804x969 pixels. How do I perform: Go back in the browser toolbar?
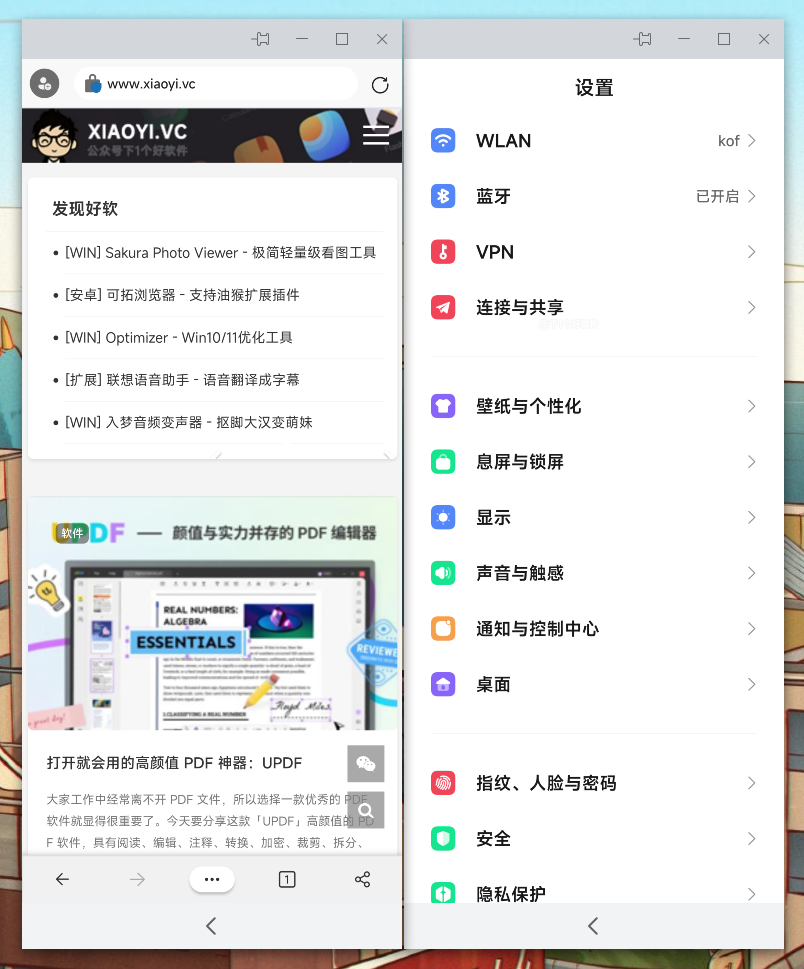(62, 879)
